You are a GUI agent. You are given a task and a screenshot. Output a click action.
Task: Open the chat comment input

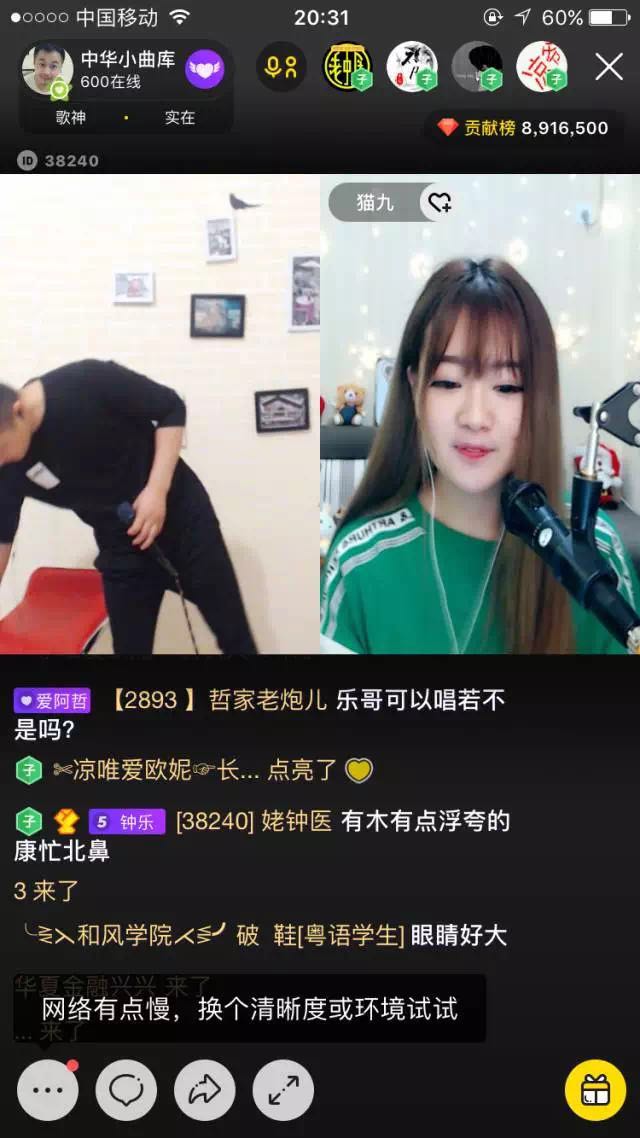126,1090
